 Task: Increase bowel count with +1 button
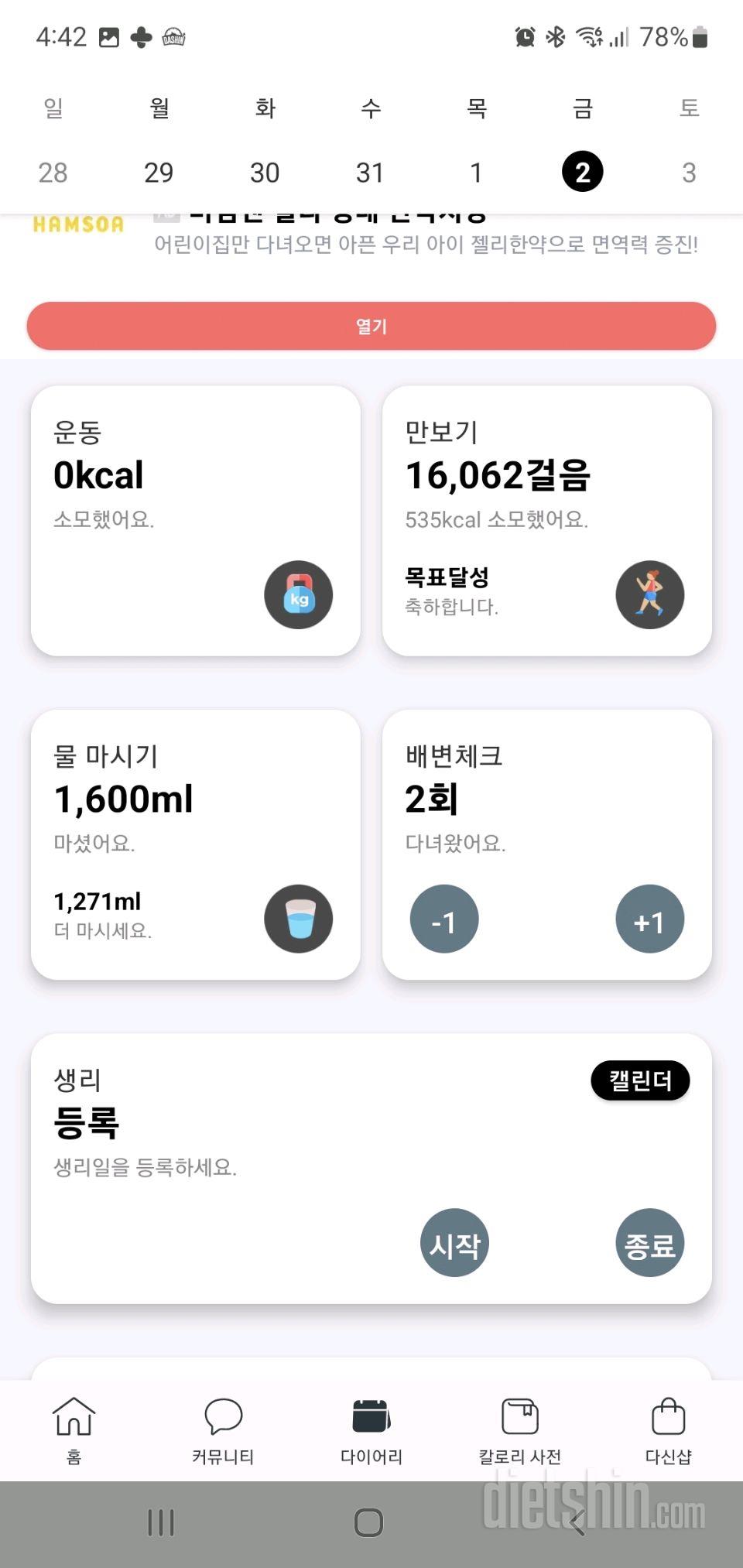[649, 919]
